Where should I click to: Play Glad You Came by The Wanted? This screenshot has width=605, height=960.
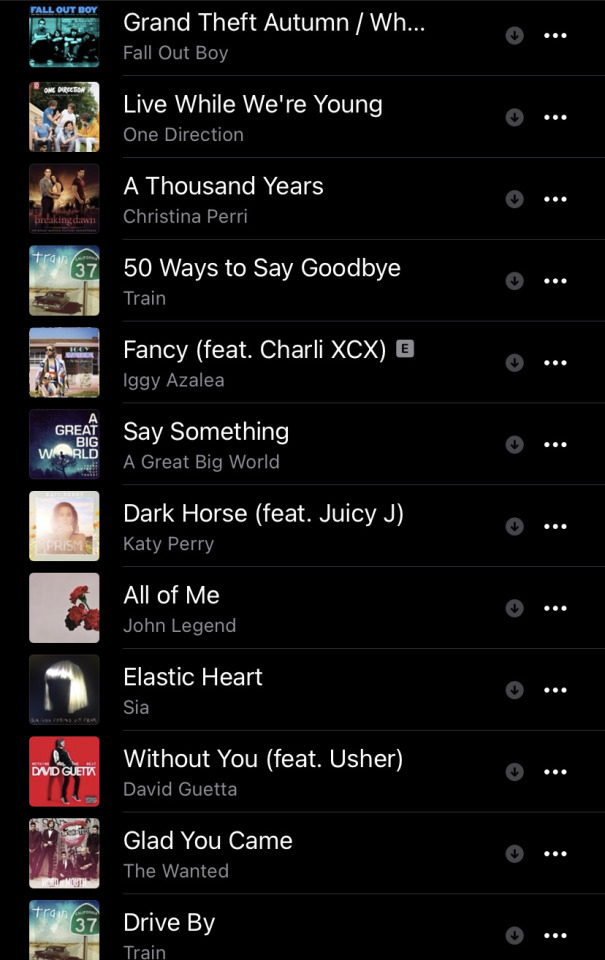click(208, 855)
